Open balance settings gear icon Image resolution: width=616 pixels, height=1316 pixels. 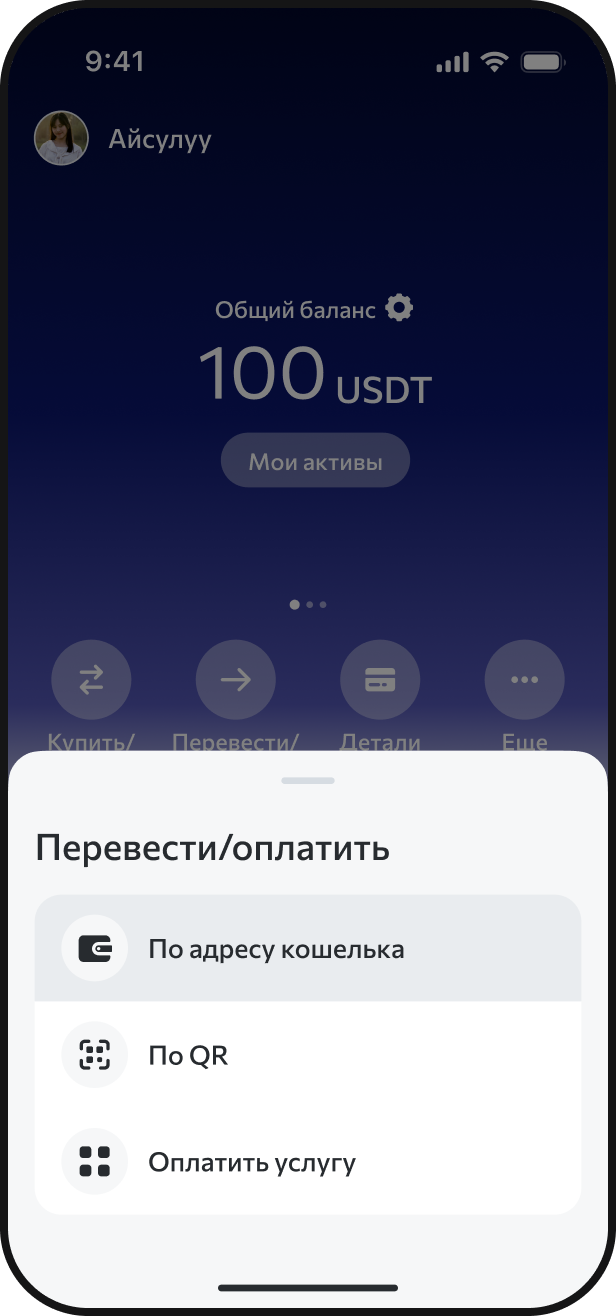point(399,308)
